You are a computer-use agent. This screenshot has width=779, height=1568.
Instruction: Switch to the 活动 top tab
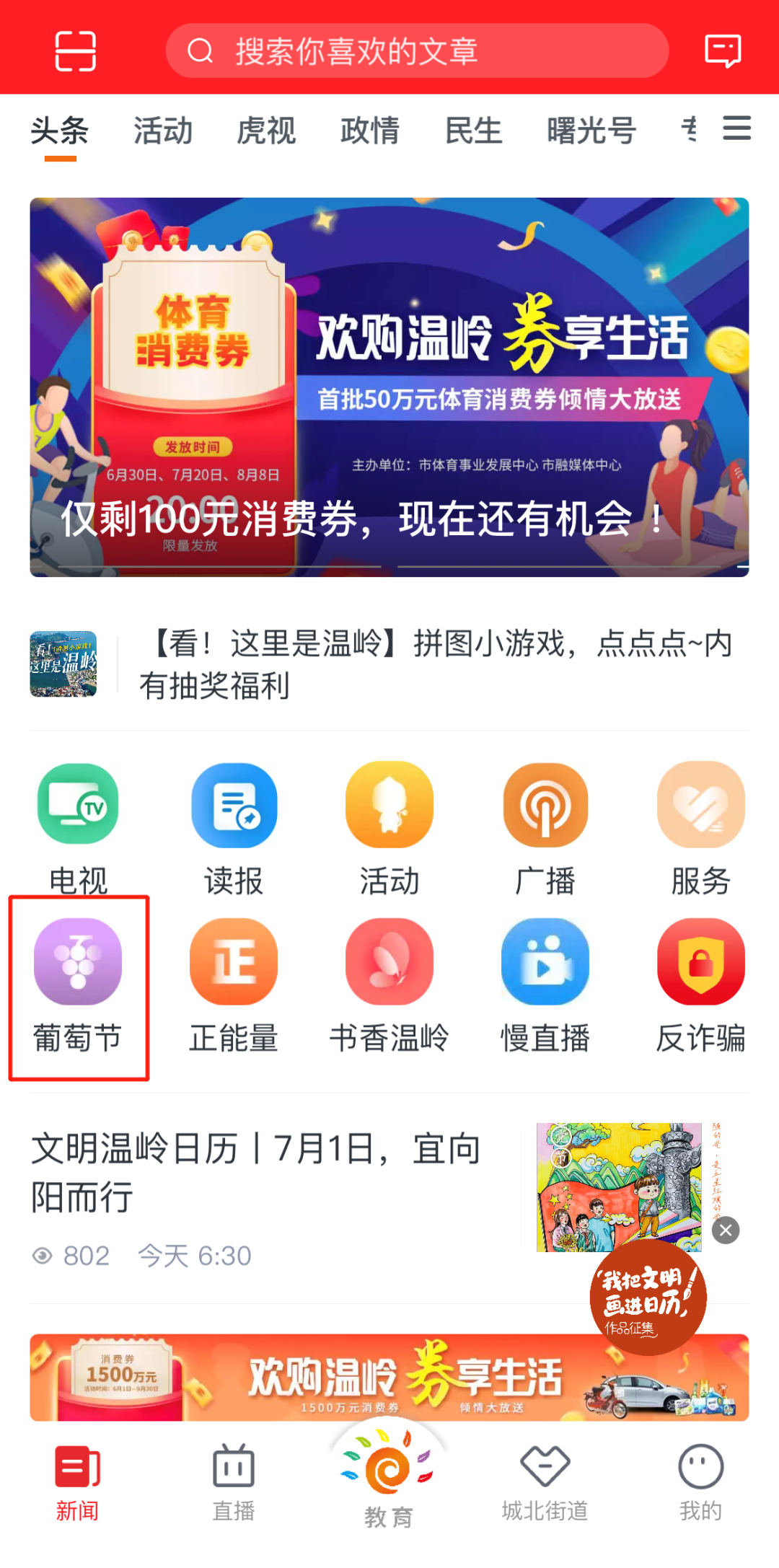(x=163, y=131)
